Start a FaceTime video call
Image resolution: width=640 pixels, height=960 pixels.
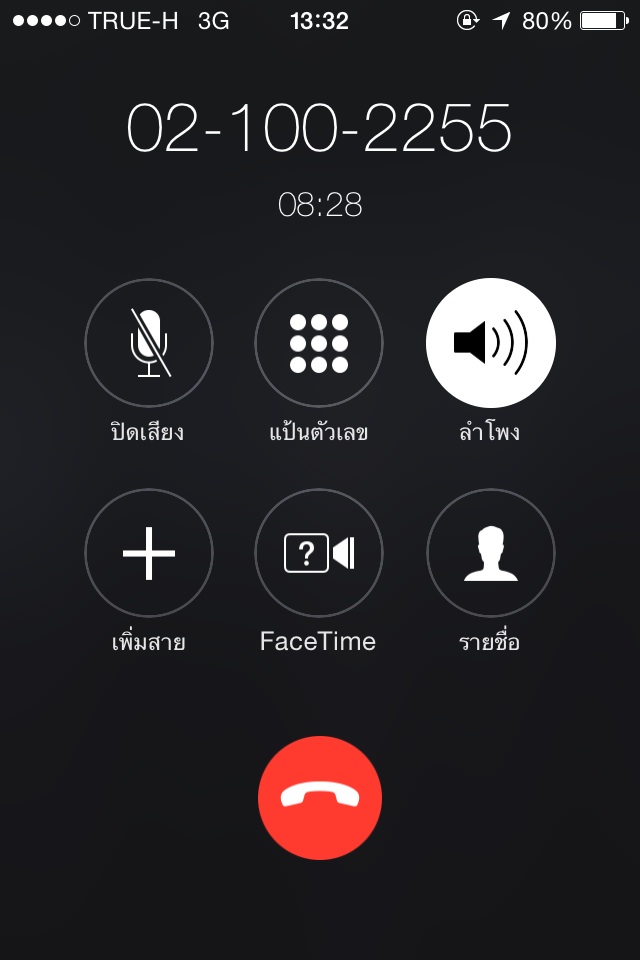319,552
